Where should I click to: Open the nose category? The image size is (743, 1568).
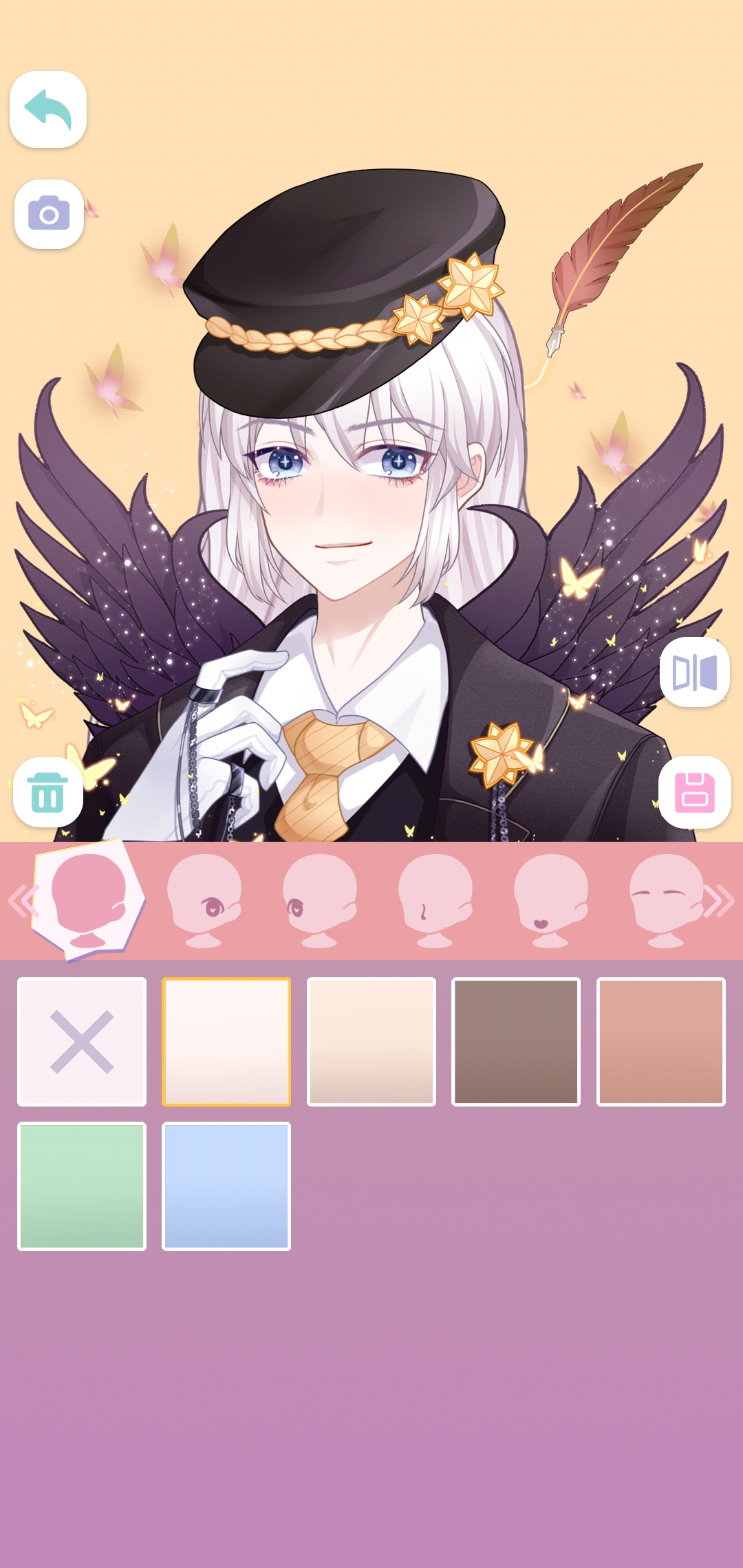click(435, 900)
